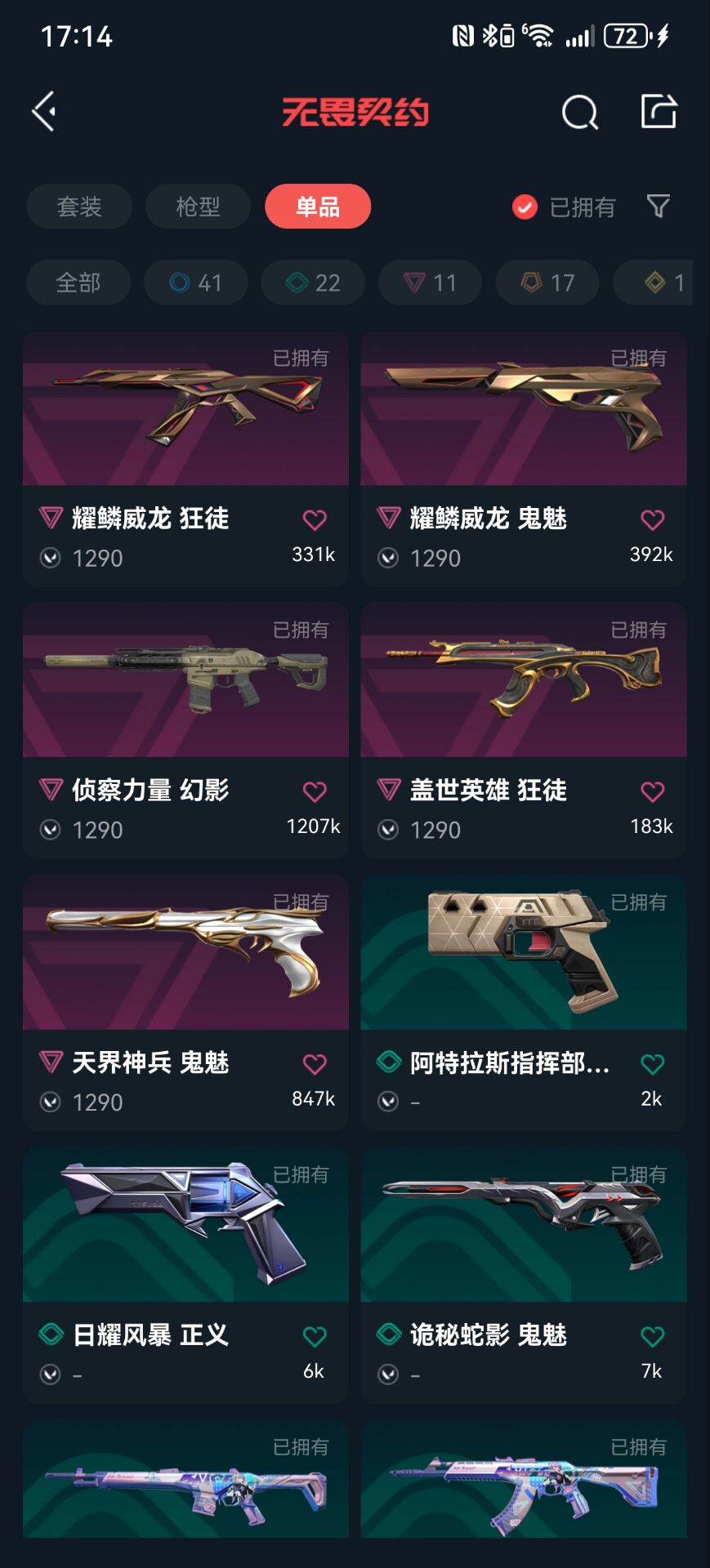The width and height of the screenshot is (710, 1568).
Task: Like the 盖世英雄 狂徒 skin
Action: [652, 791]
